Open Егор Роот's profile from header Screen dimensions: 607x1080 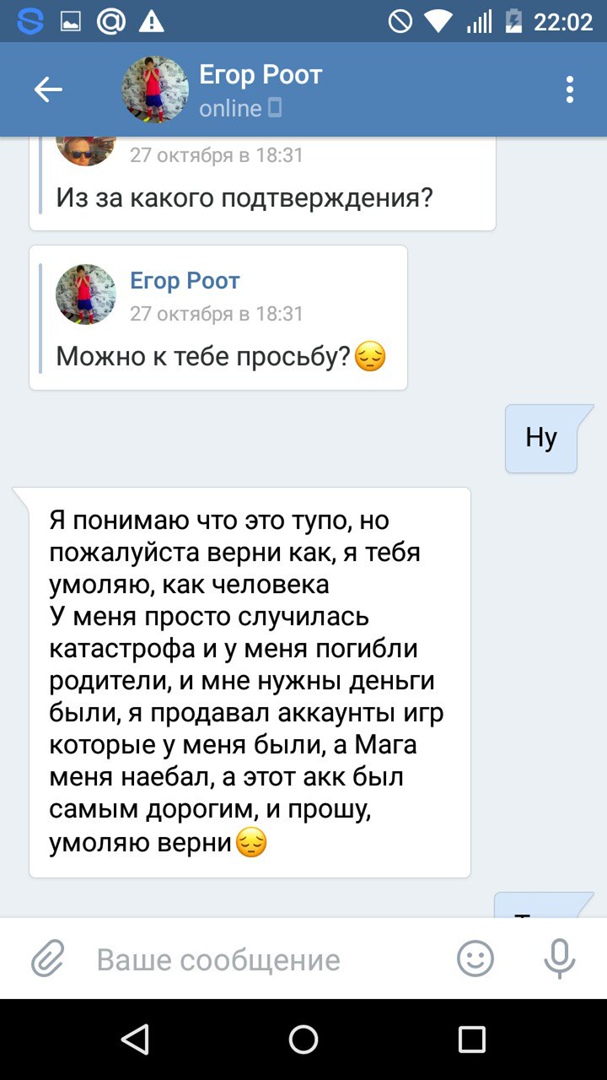pyautogui.click(x=260, y=90)
